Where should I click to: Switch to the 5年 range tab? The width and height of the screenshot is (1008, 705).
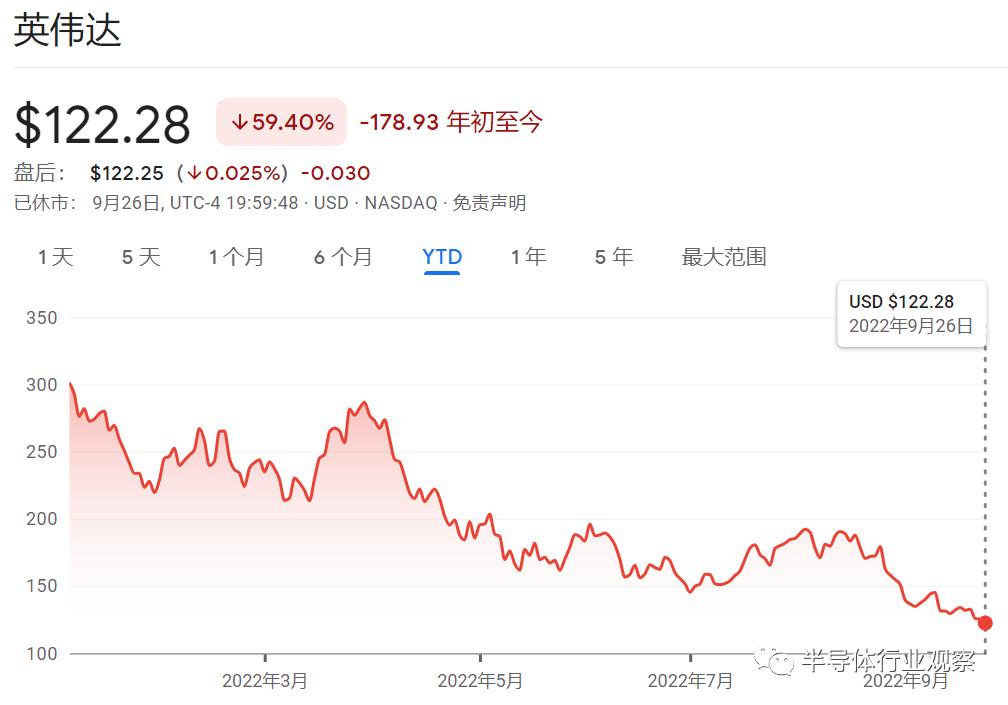click(614, 257)
